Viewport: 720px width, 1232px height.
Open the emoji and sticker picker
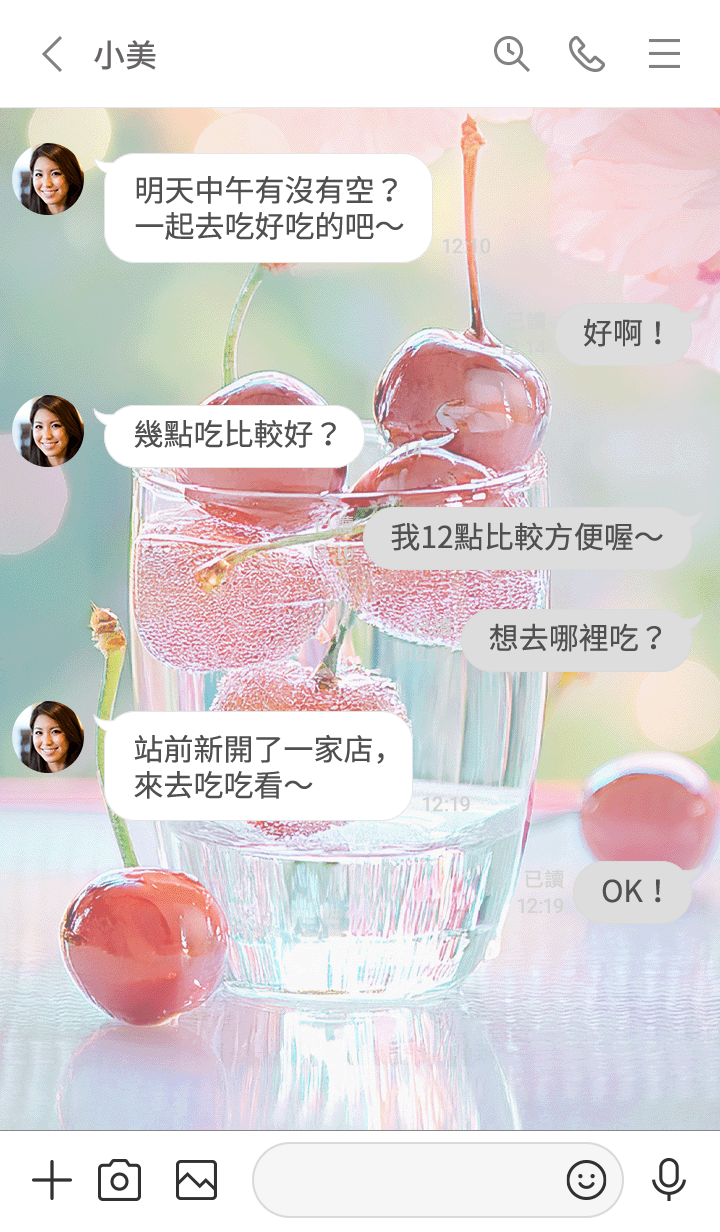click(x=586, y=1181)
